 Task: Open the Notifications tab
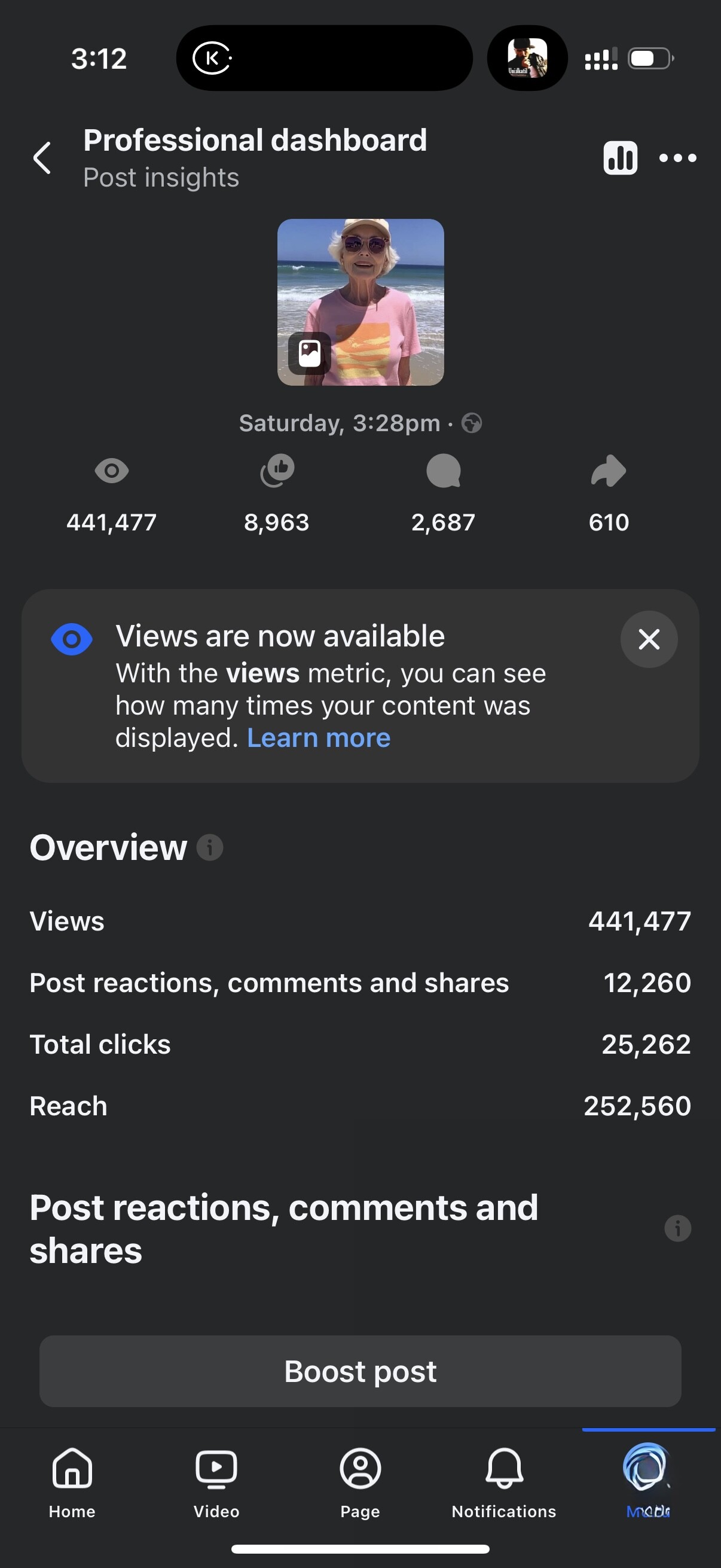pyautogui.click(x=504, y=1483)
